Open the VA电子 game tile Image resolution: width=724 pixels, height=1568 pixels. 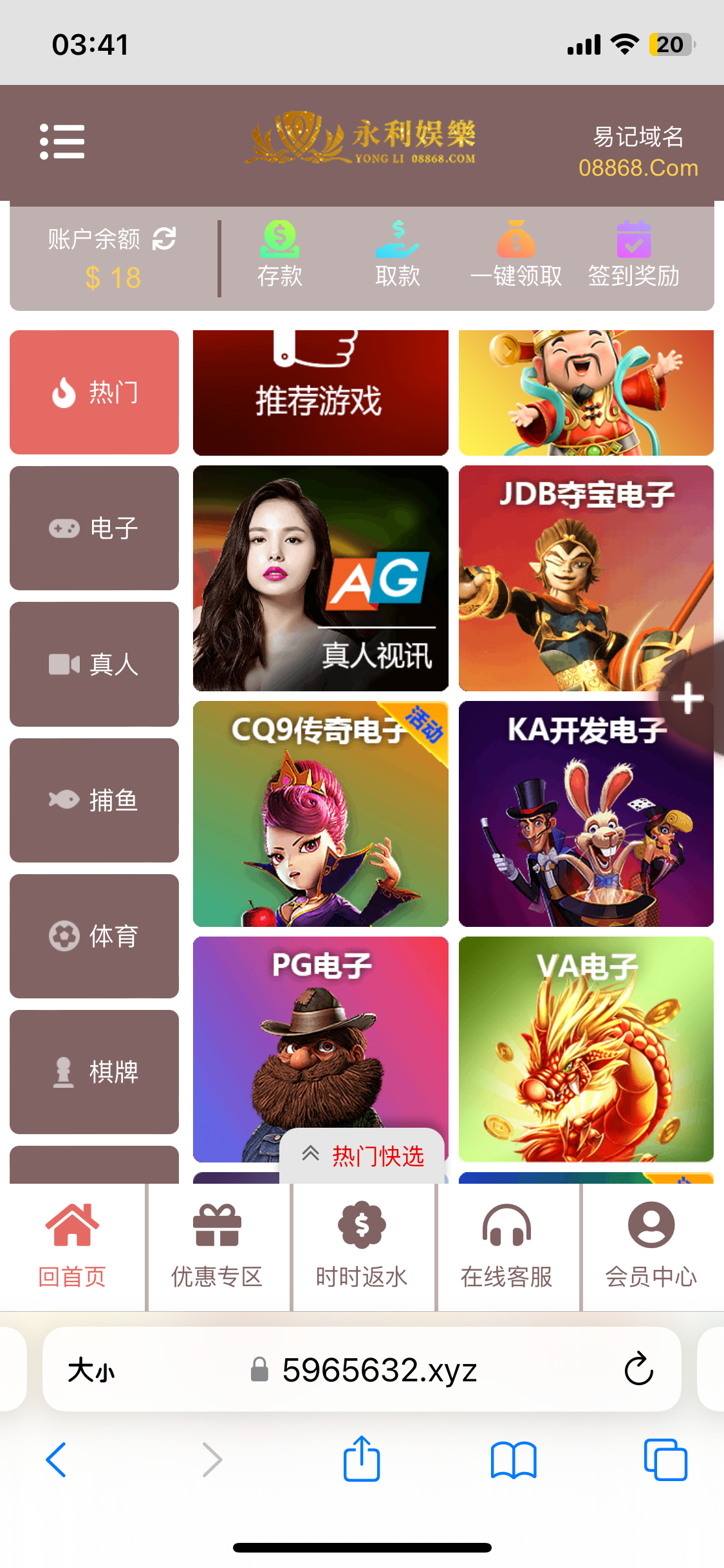pyautogui.click(x=586, y=1049)
